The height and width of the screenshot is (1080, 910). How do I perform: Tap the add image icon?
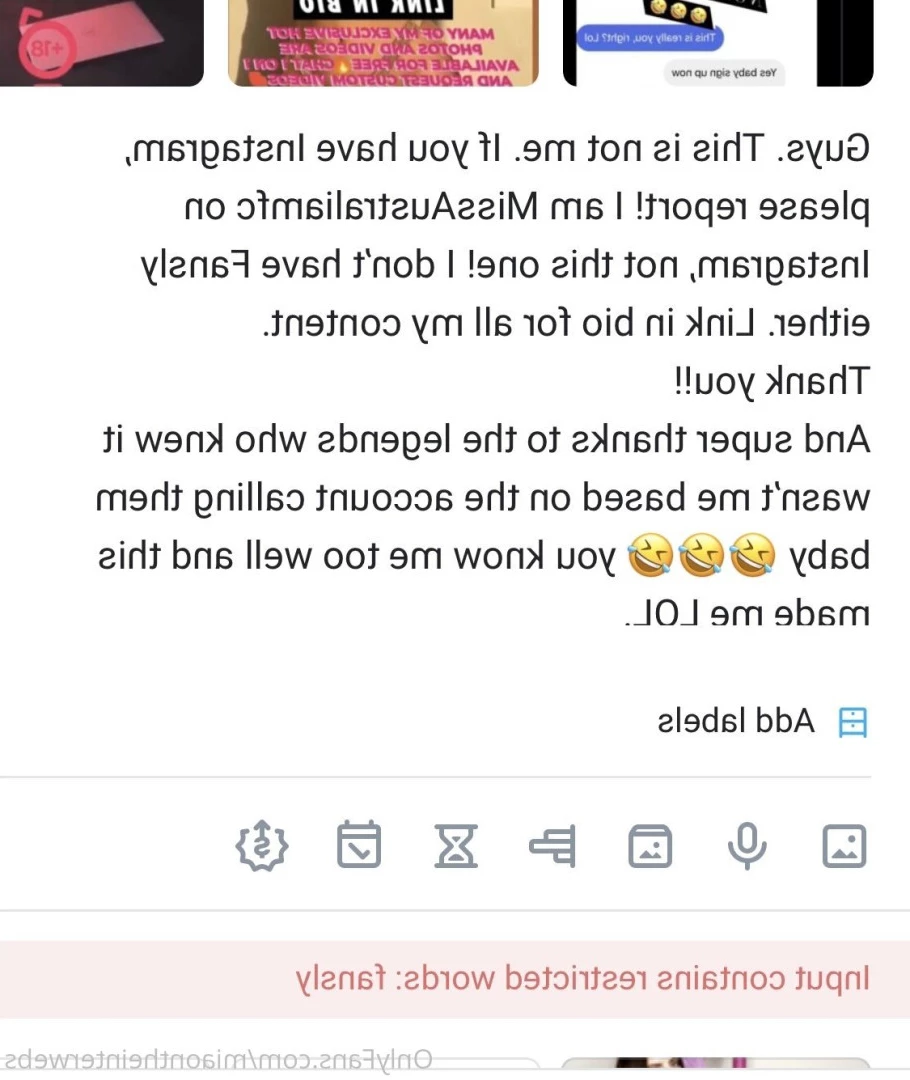(x=844, y=846)
